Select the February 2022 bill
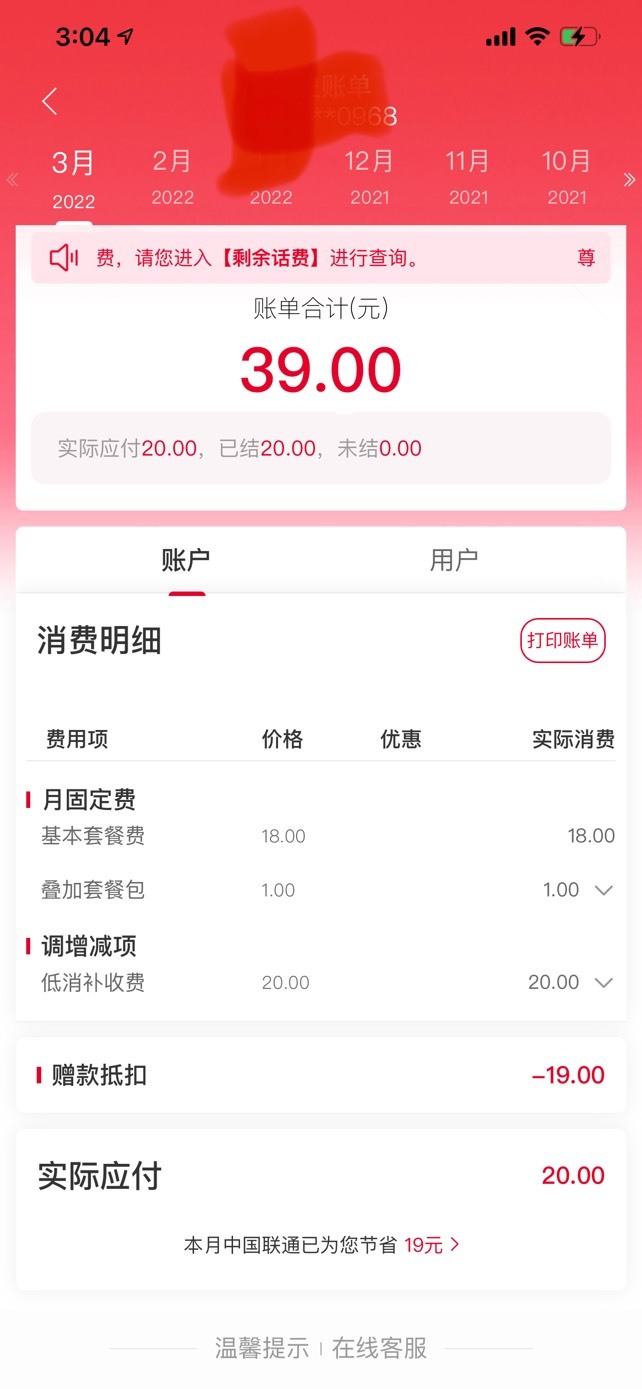 coord(172,177)
